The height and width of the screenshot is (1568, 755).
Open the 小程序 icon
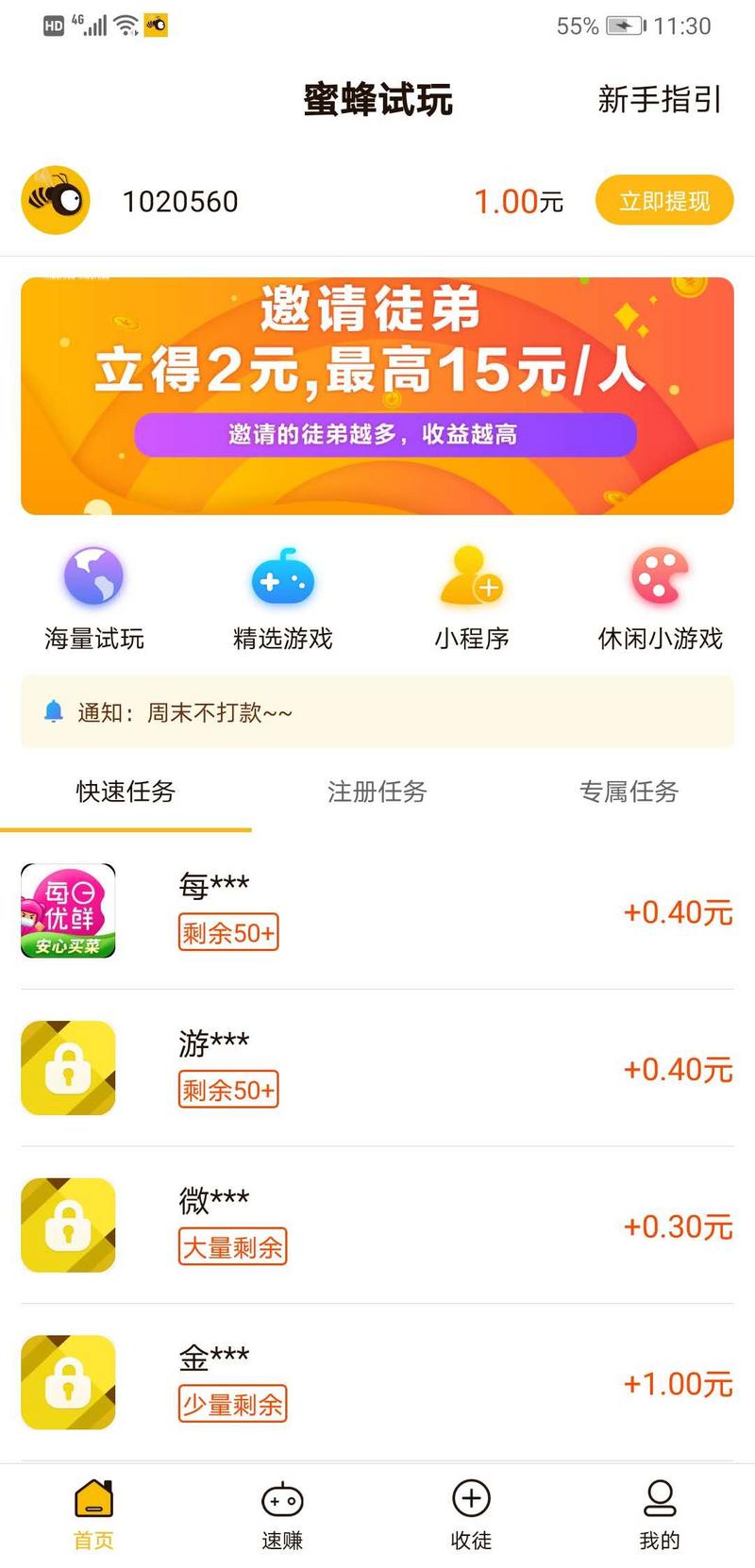coord(470,578)
